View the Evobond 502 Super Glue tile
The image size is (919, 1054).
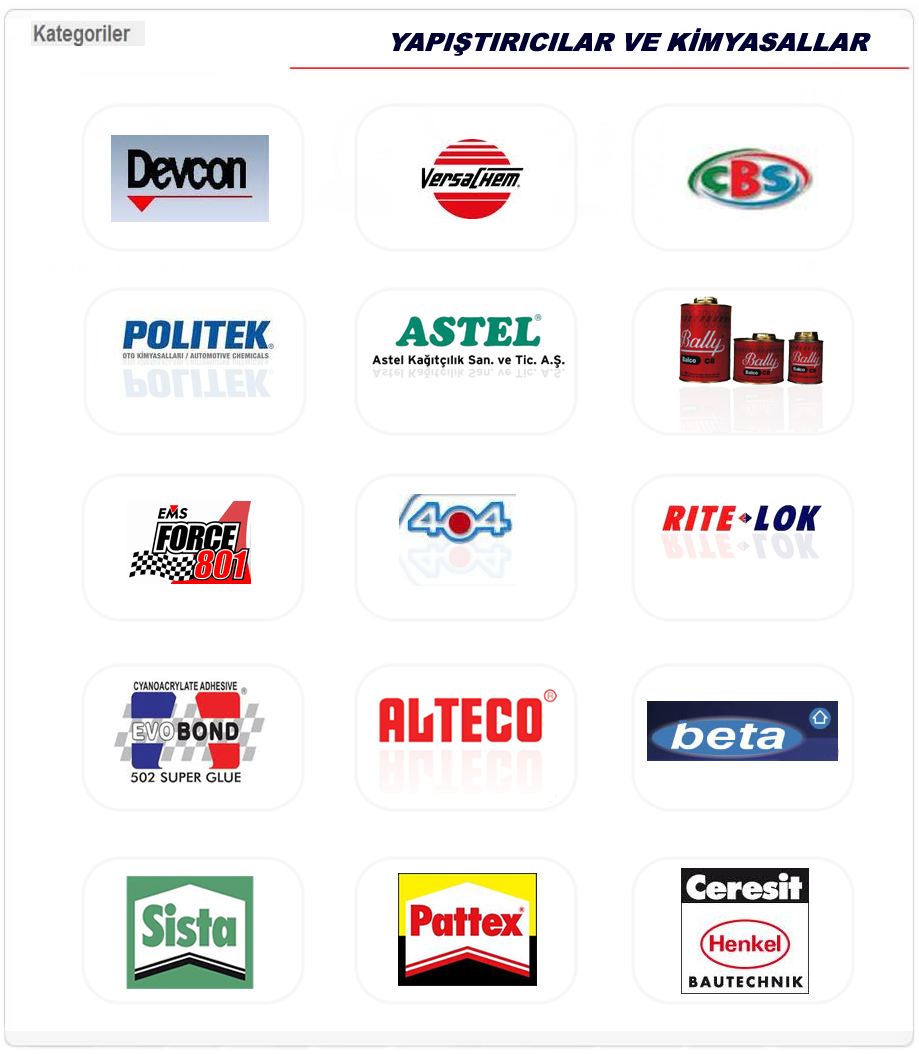click(190, 733)
